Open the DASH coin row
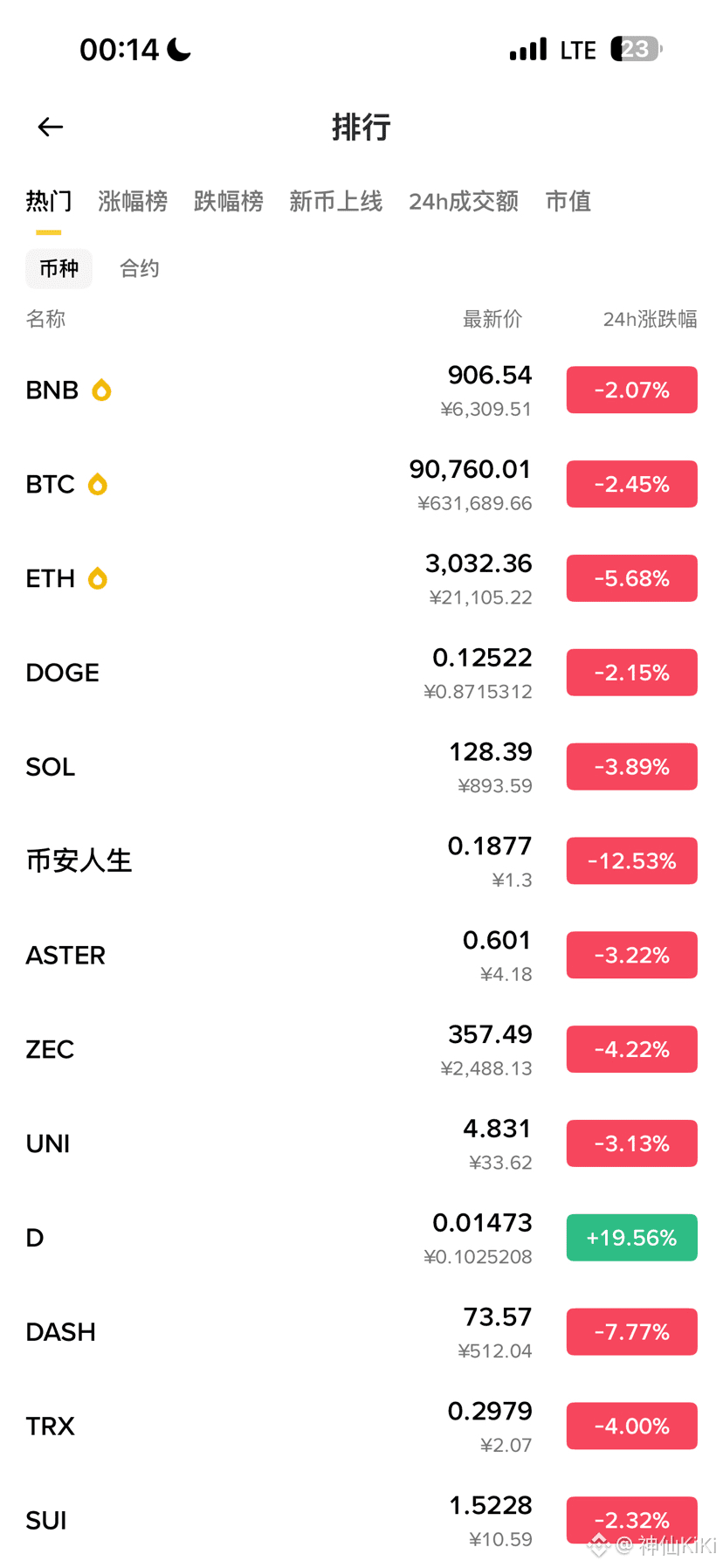 click(262, 1332)
